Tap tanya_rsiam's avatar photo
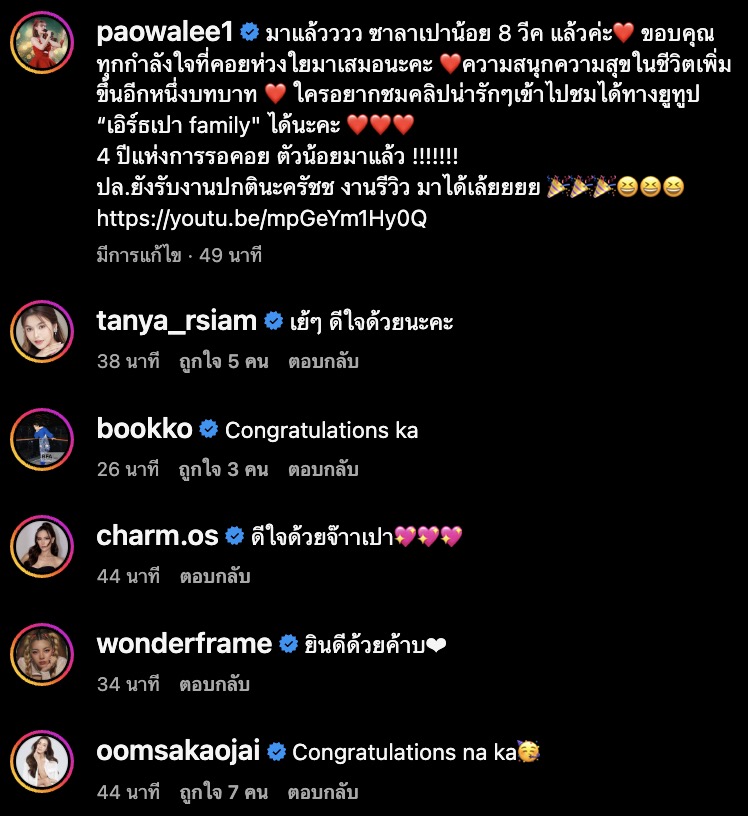The image size is (748, 816). pos(42,331)
